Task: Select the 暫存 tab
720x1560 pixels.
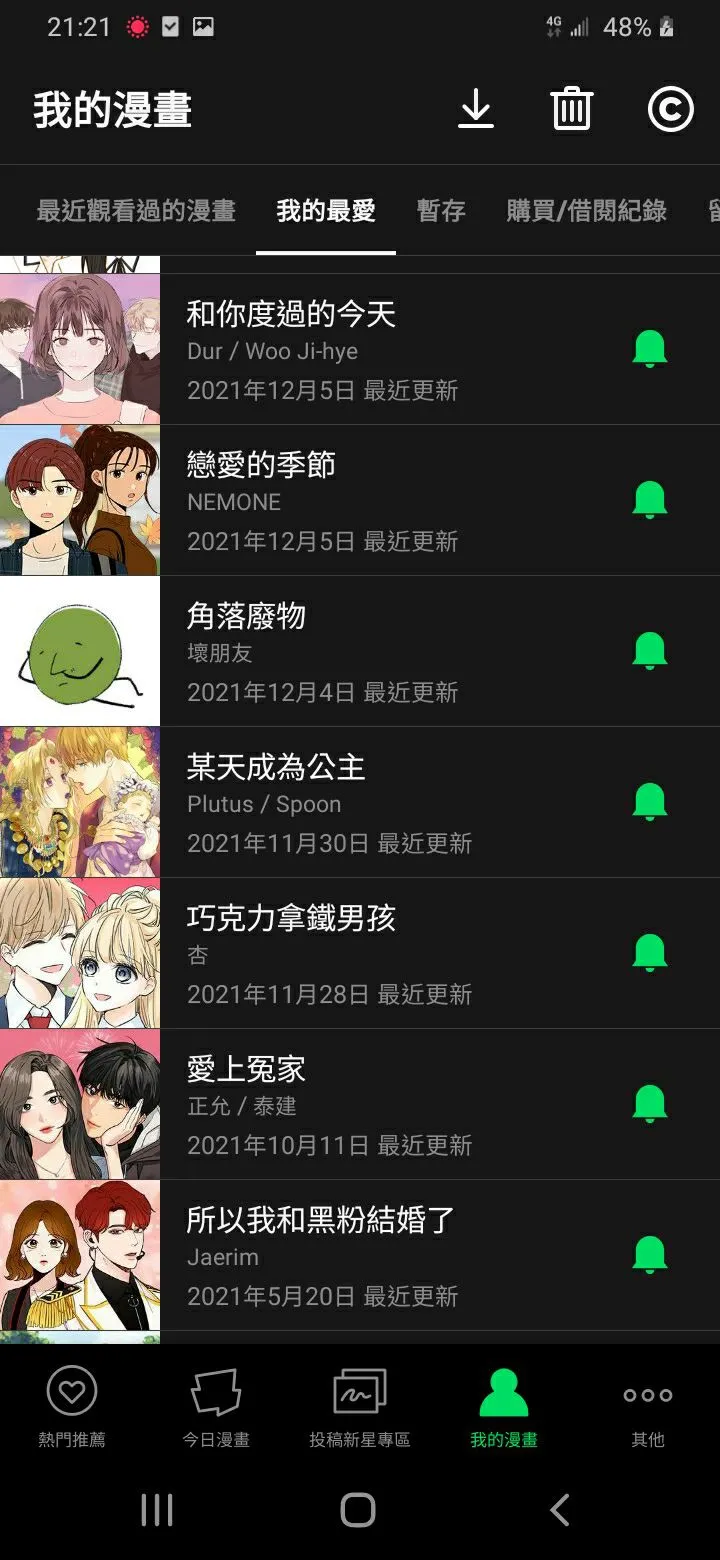Action: (441, 211)
